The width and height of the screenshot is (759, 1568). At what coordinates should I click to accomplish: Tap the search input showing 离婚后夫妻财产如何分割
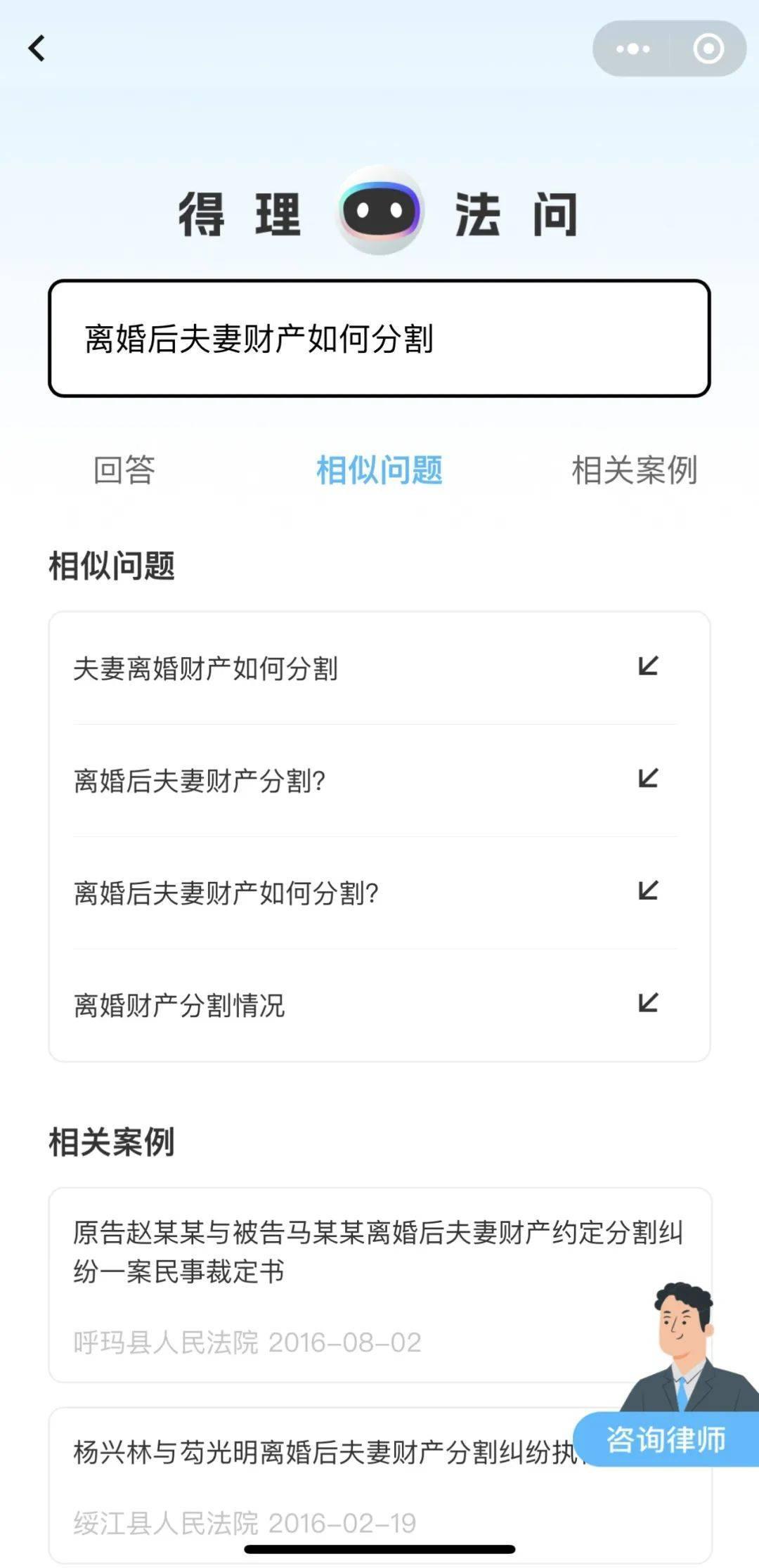pyautogui.click(x=379, y=337)
